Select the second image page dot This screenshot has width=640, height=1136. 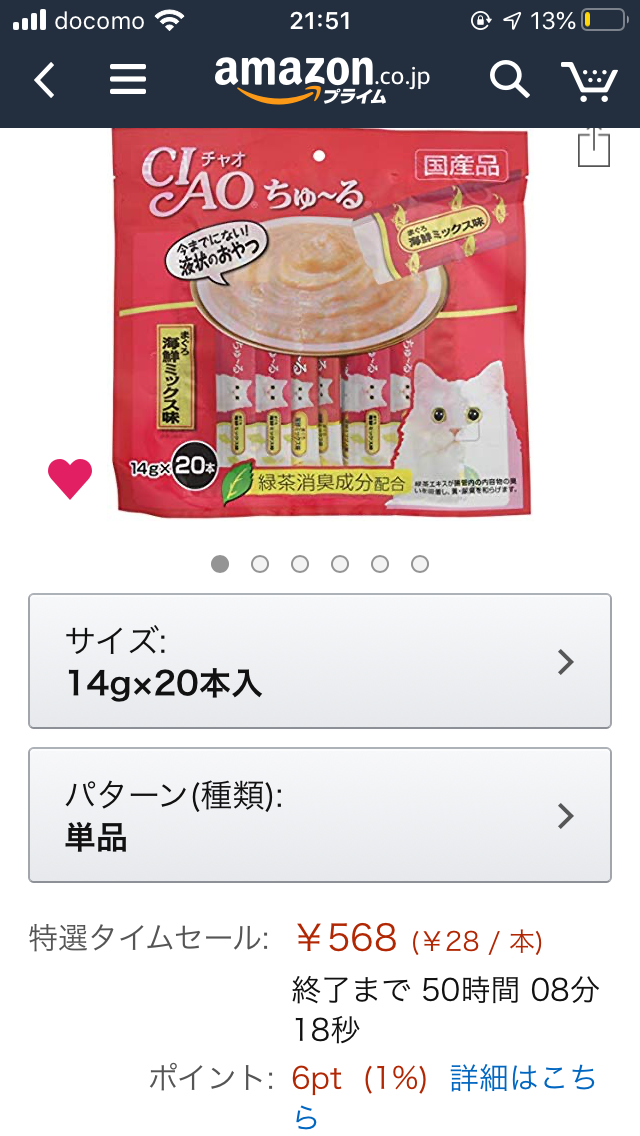[260, 564]
